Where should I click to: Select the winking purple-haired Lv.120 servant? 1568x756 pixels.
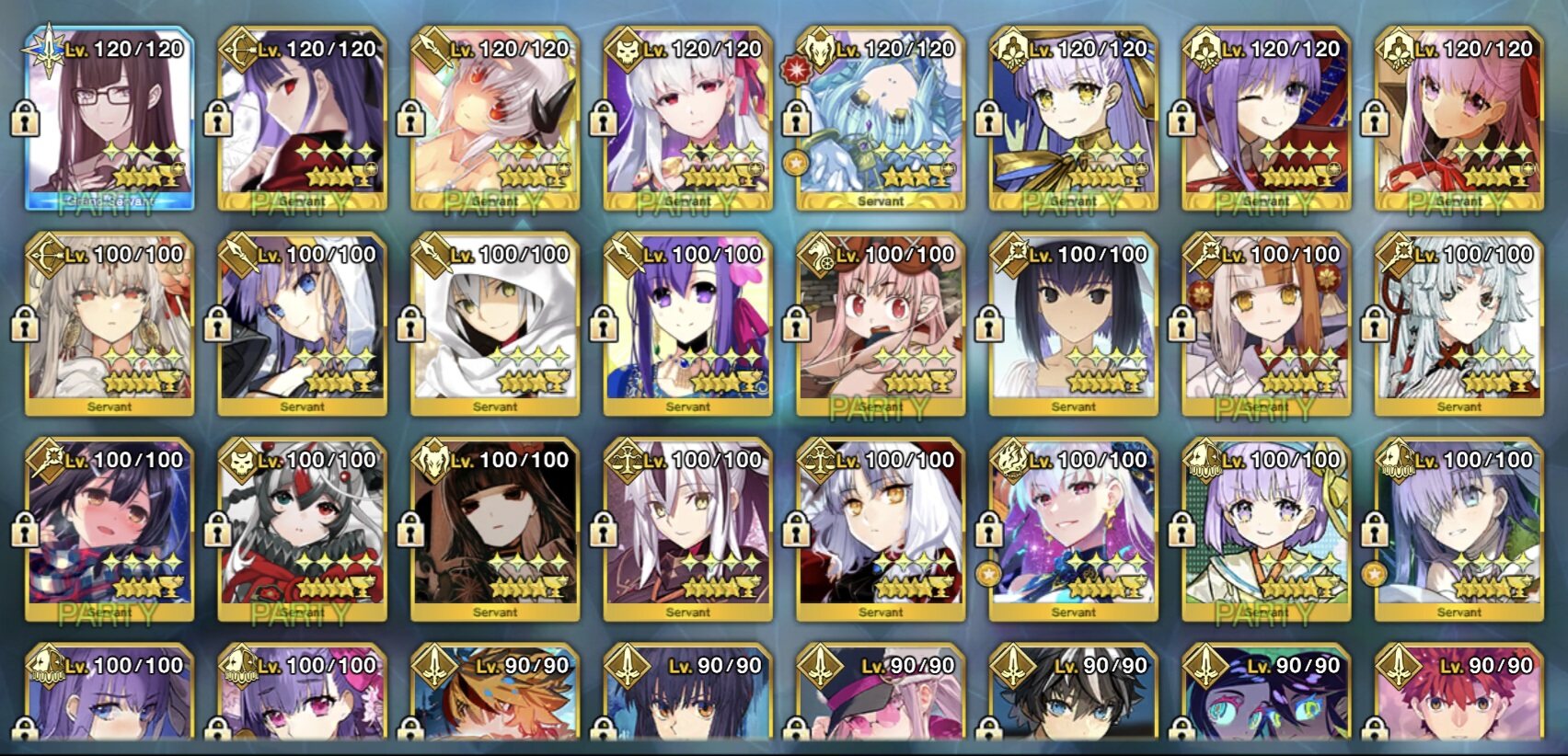click(x=1266, y=120)
